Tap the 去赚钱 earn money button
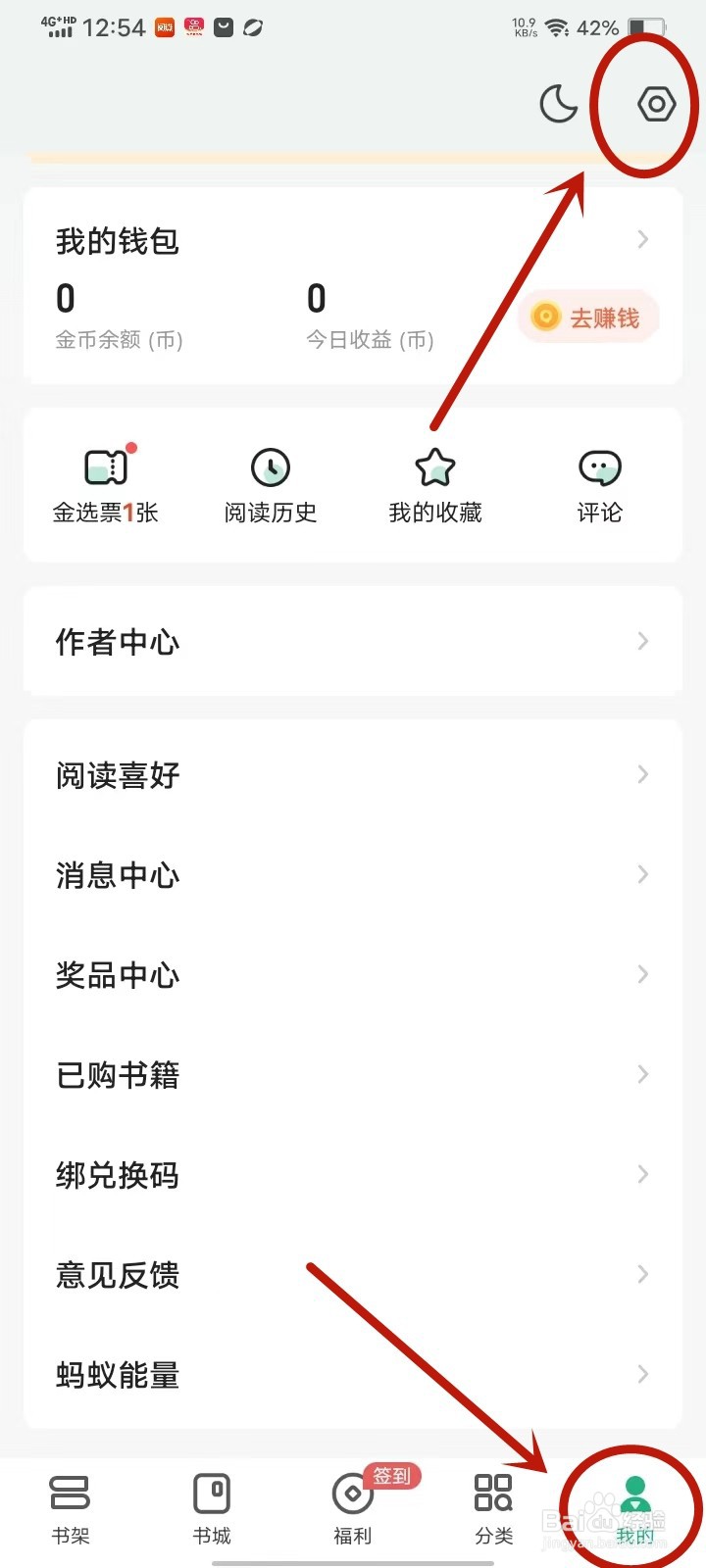Image resolution: width=706 pixels, height=1568 pixels. 587,317
